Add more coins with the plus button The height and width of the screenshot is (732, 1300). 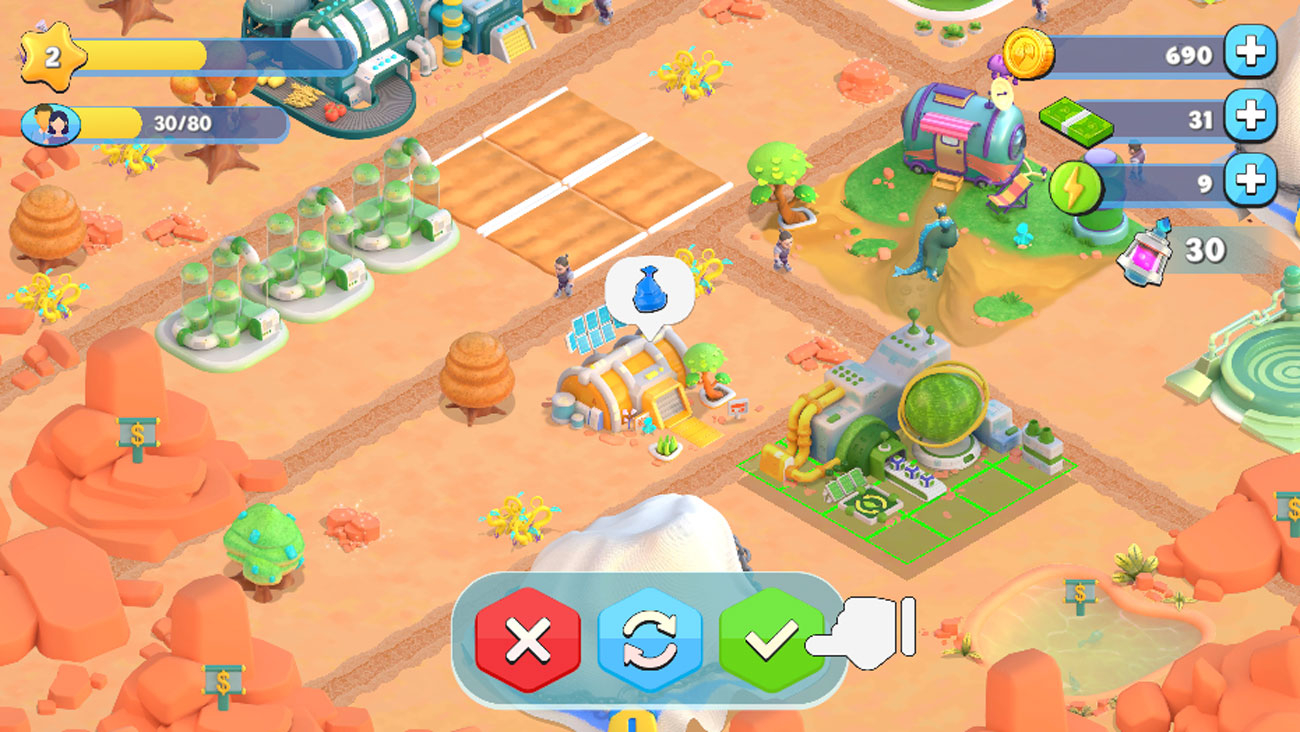click(1250, 53)
